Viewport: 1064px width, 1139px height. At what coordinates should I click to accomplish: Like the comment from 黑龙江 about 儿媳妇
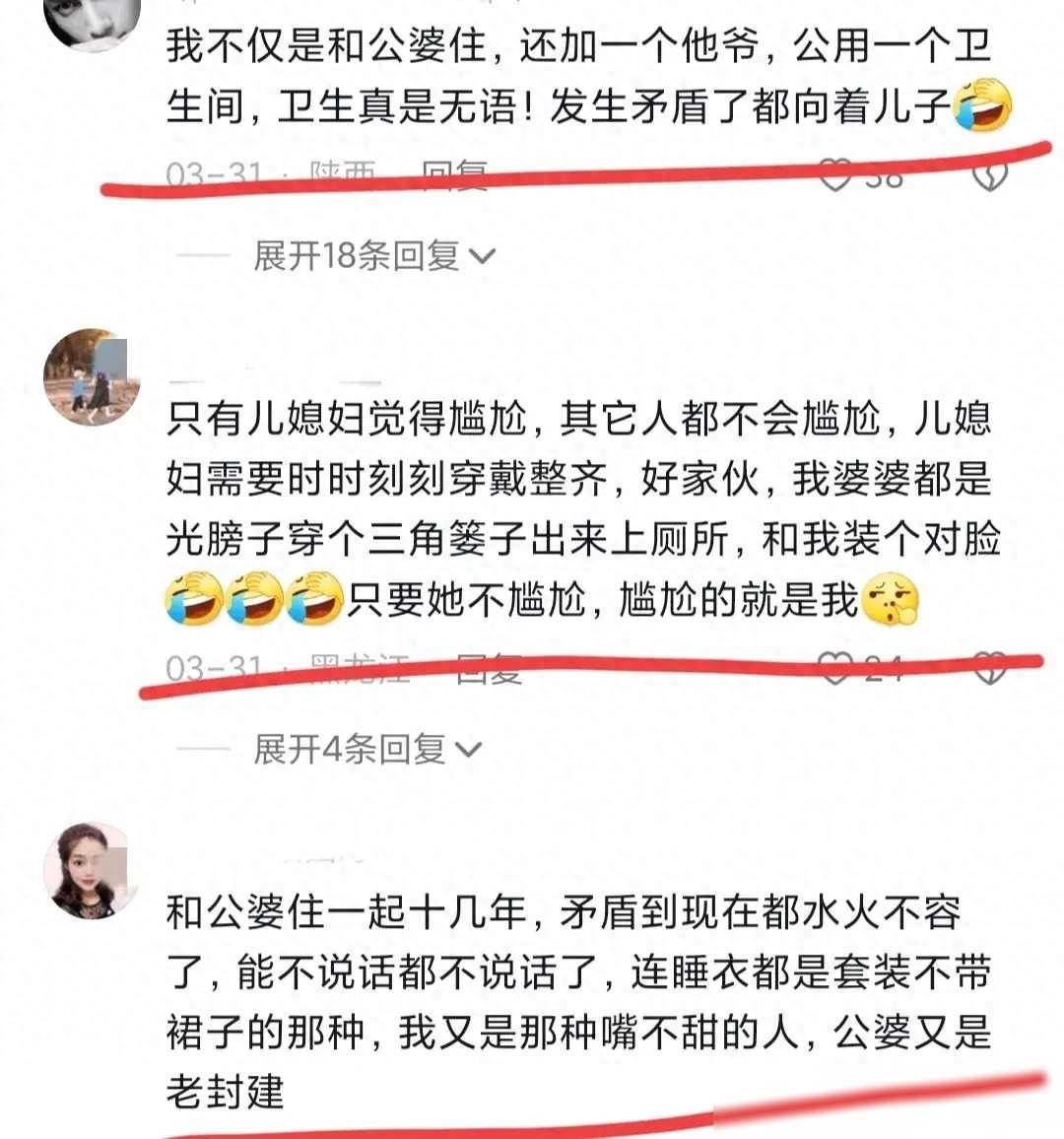[x=836, y=670]
